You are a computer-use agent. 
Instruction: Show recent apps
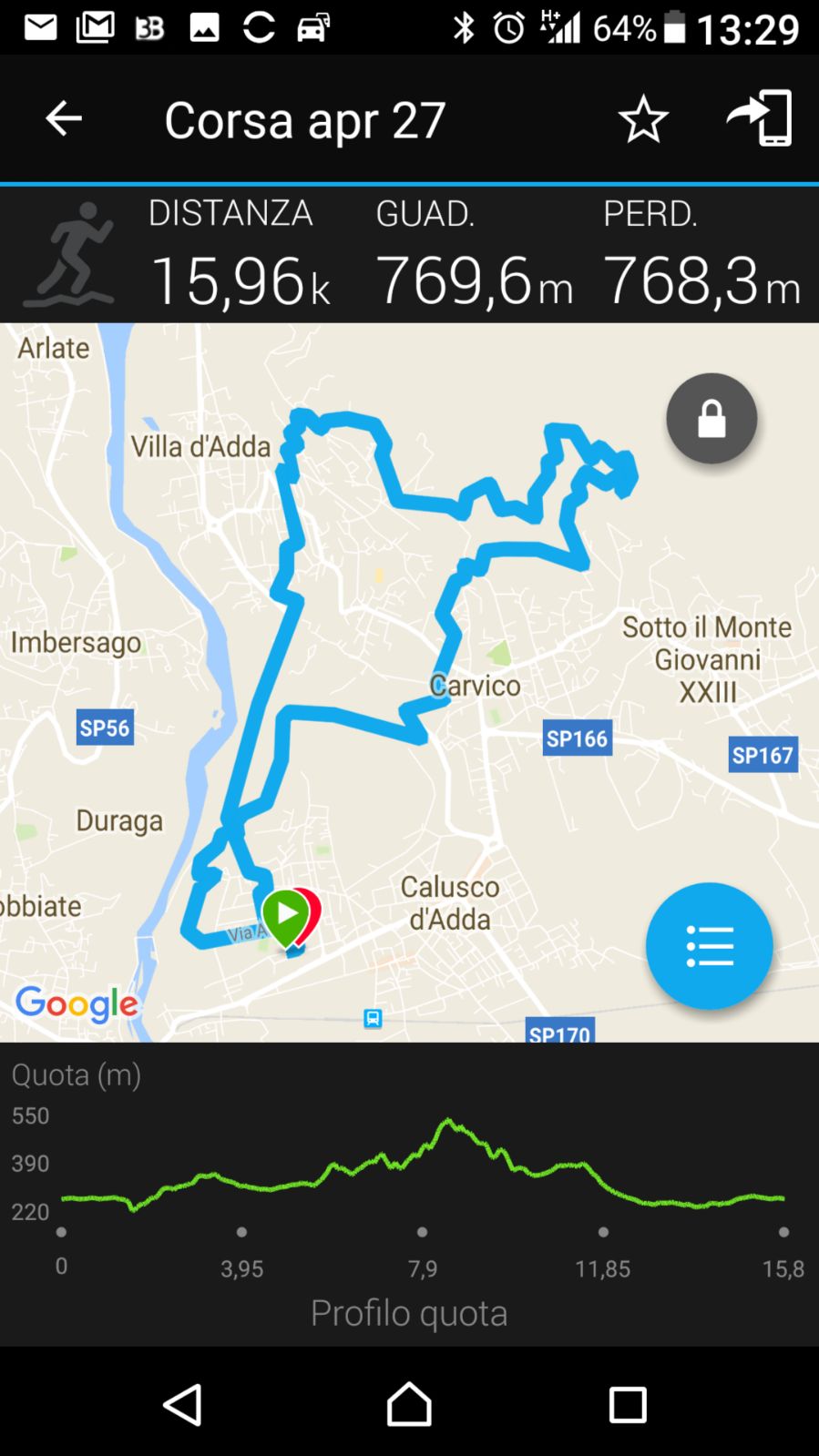click(627, 1403)
